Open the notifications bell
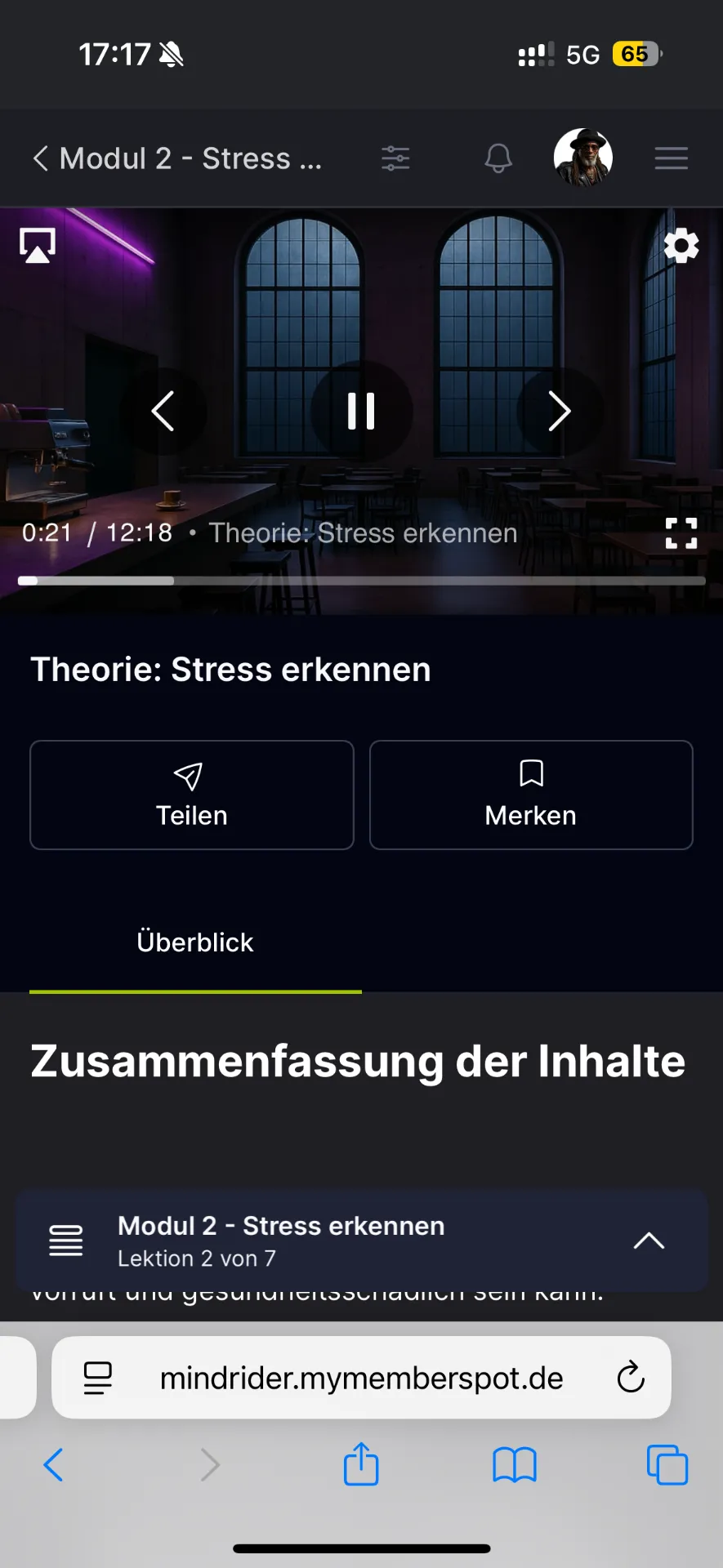Image resolution: width=723 pixels, height=1568 pixels. pos(498,158)
